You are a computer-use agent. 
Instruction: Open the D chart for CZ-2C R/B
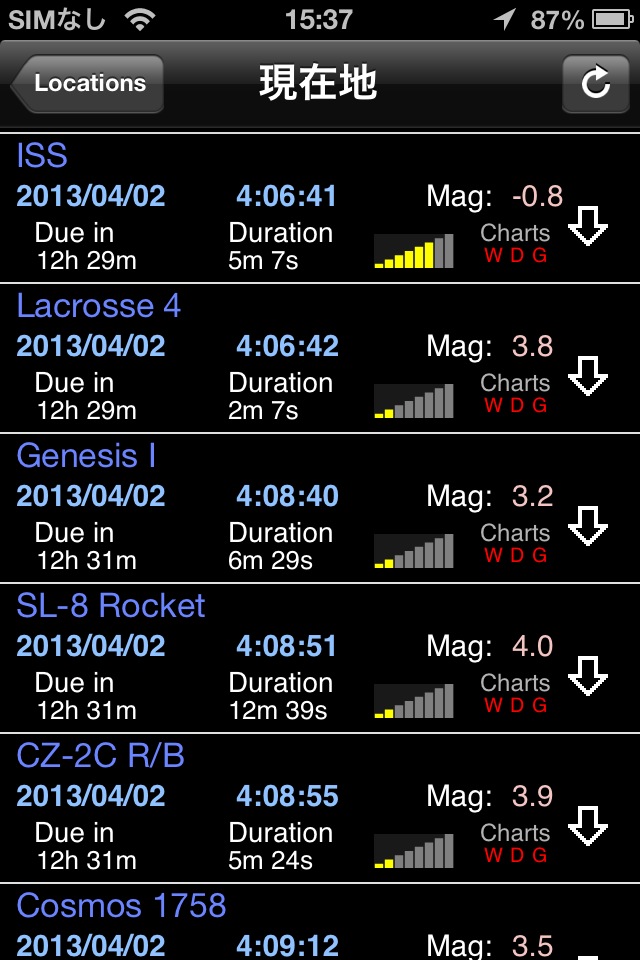tap(517, 856)
